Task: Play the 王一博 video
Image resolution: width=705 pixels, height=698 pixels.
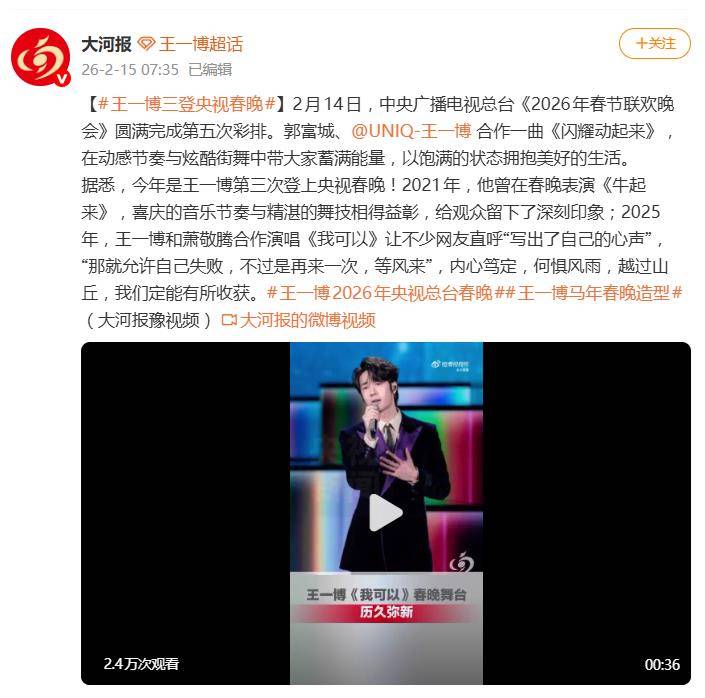Action: coord(385,513)
